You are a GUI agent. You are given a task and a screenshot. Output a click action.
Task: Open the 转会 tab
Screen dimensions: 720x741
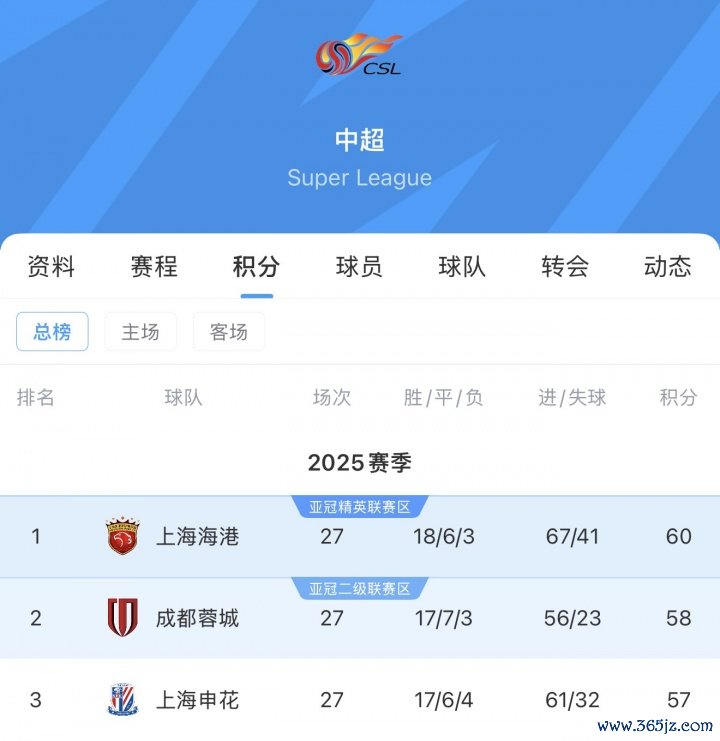565,266
